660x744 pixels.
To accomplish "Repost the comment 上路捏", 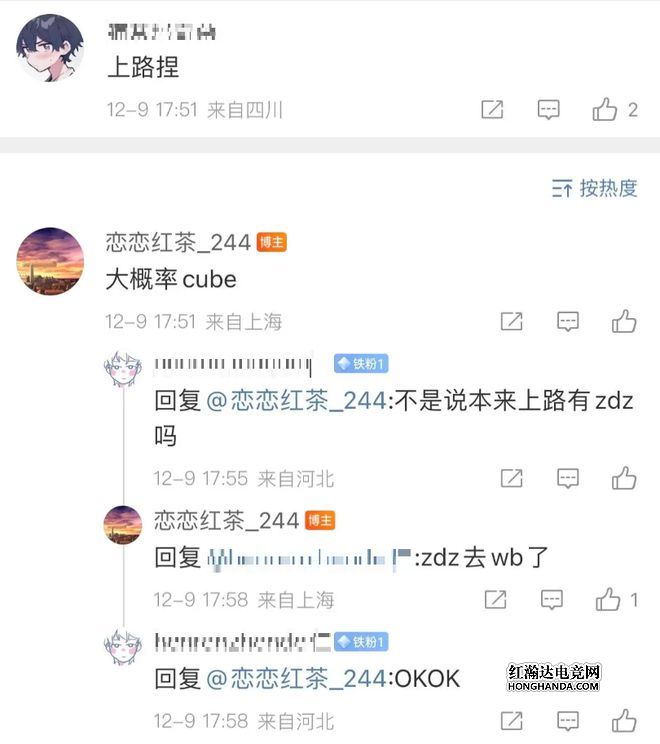I will pos(492,109).
